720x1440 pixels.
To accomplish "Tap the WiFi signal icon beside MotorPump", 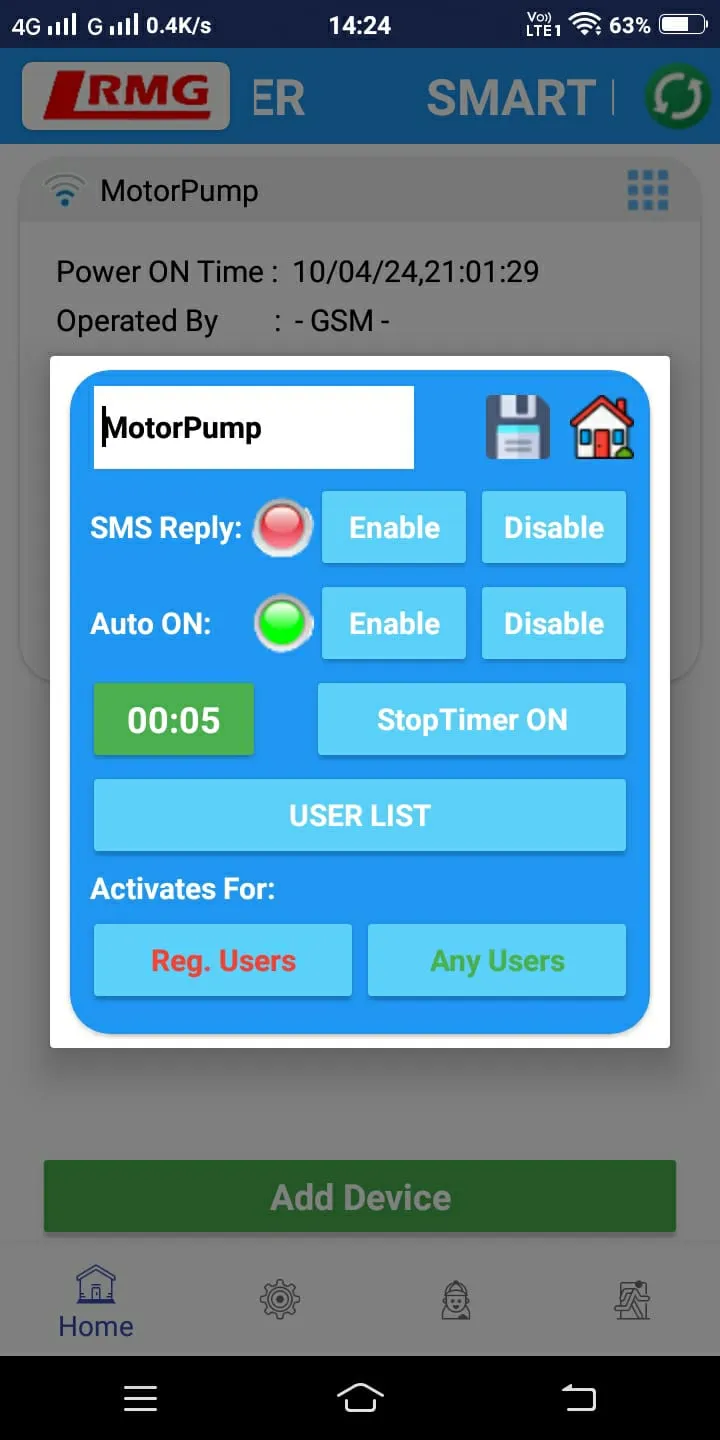I will click(x=64, y=190).
